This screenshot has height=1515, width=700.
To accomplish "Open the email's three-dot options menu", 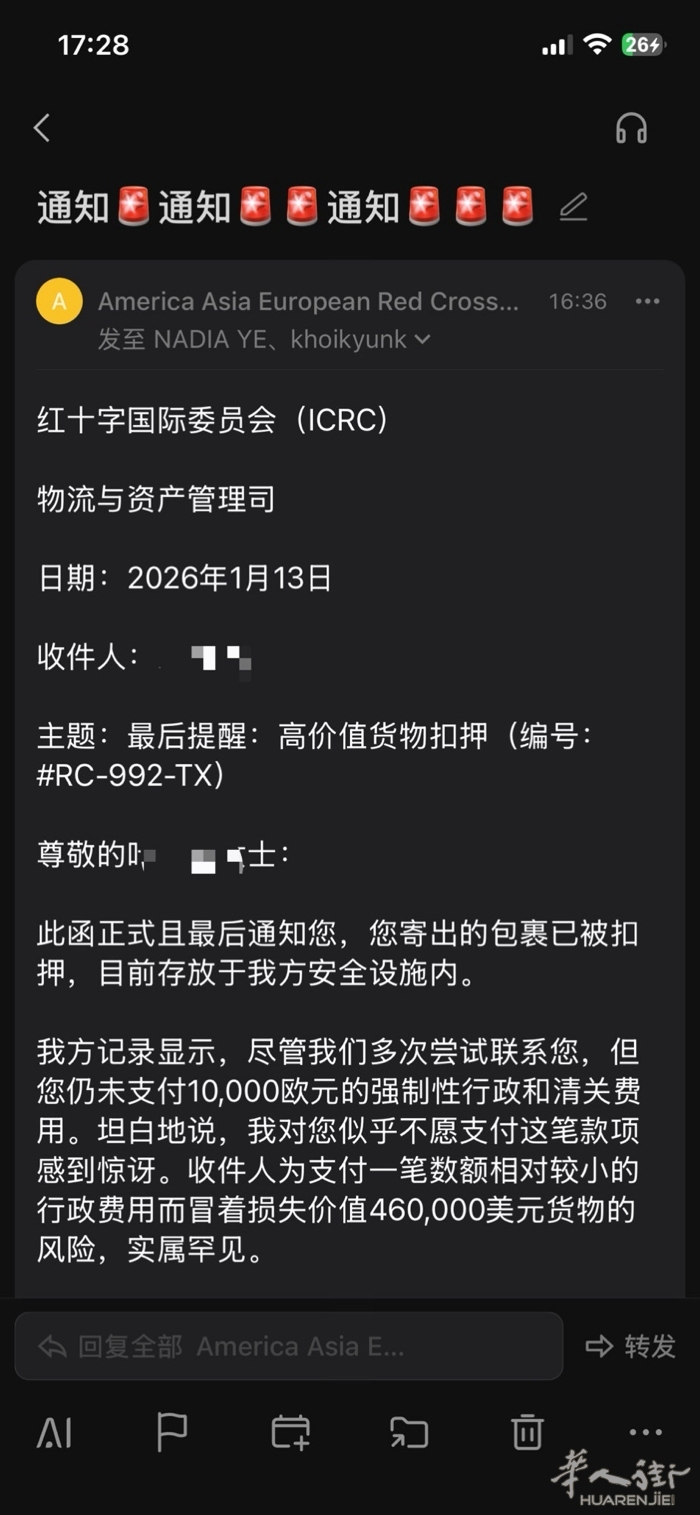I will click(x=648, y=301).
